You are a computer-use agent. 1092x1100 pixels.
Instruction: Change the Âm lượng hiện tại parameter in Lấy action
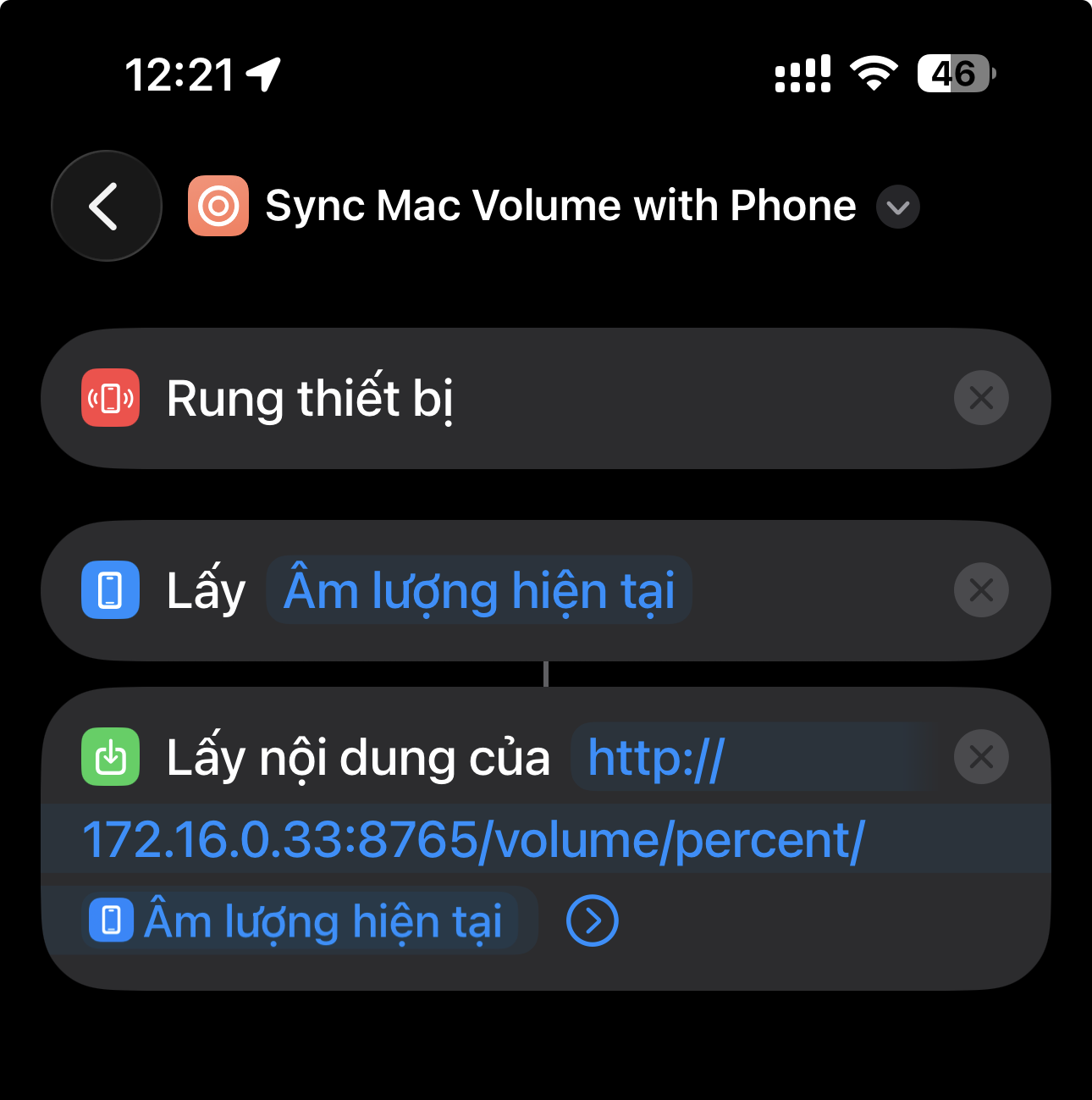tap(479, 590)
